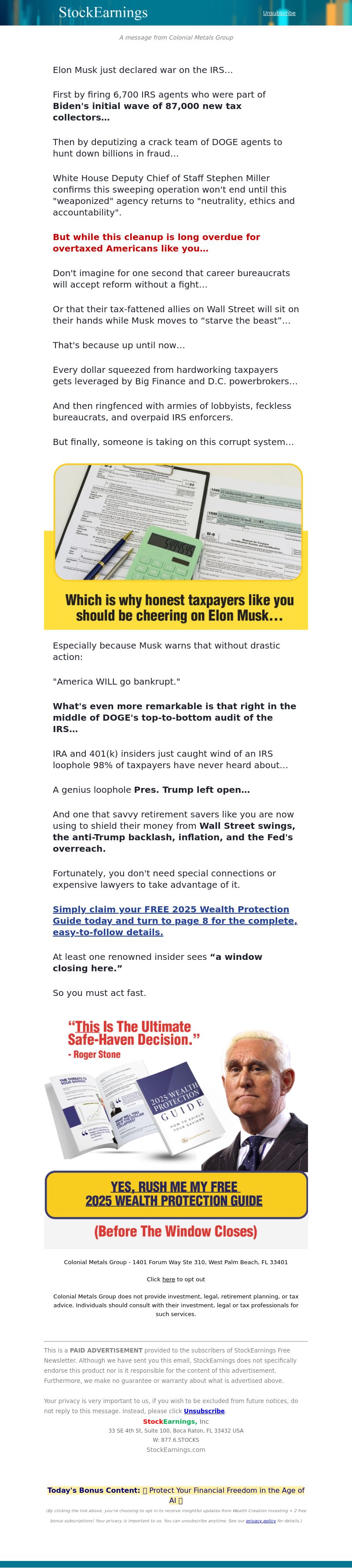Screen dimensions: 352x1568
Task: Tap the bold Unsubscribe link in the privacy notice
Action: click(x=204, y=1410)
